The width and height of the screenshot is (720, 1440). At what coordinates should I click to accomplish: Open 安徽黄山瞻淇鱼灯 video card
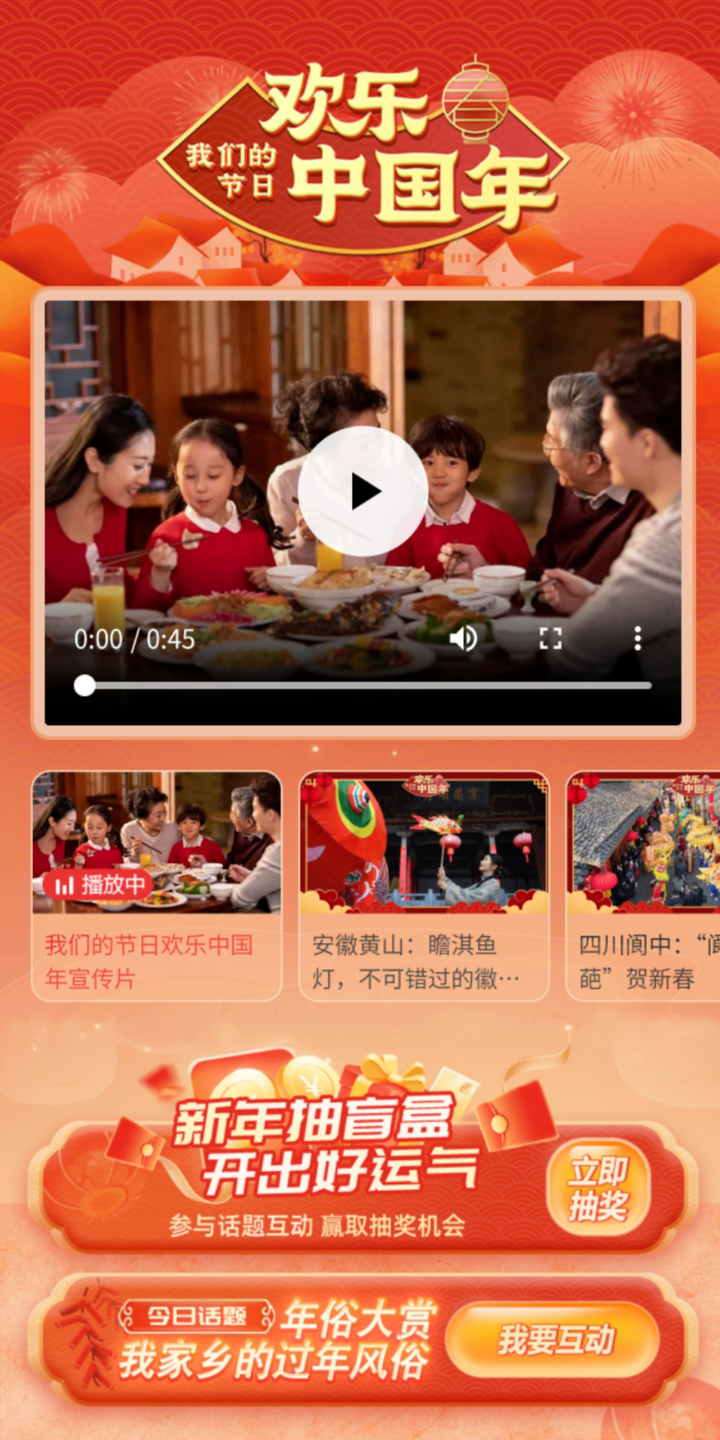point(424,886)
